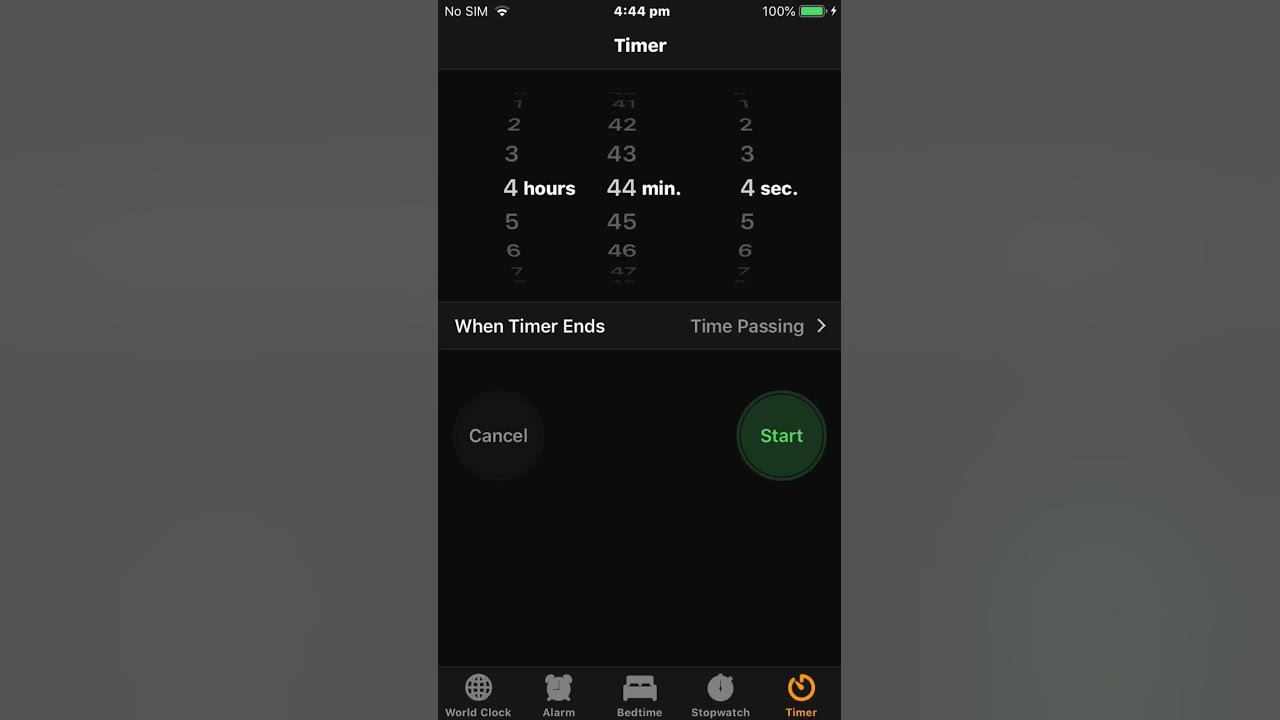Screen dimensions: 1280x720
Task: Tap the Cancel button
Action: click(x=498, y=435)
